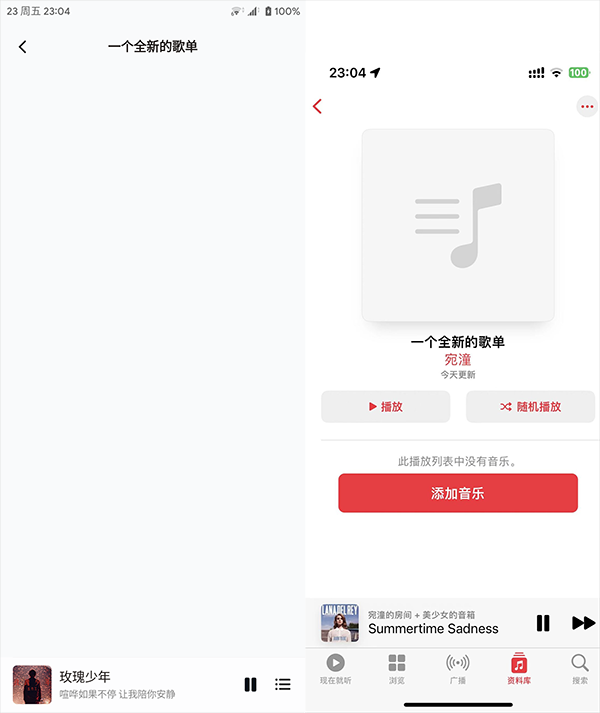This screenshot has width=600, height=713.
Task: Open the red three-dot more menu
Action: click(x=586, y=107)
